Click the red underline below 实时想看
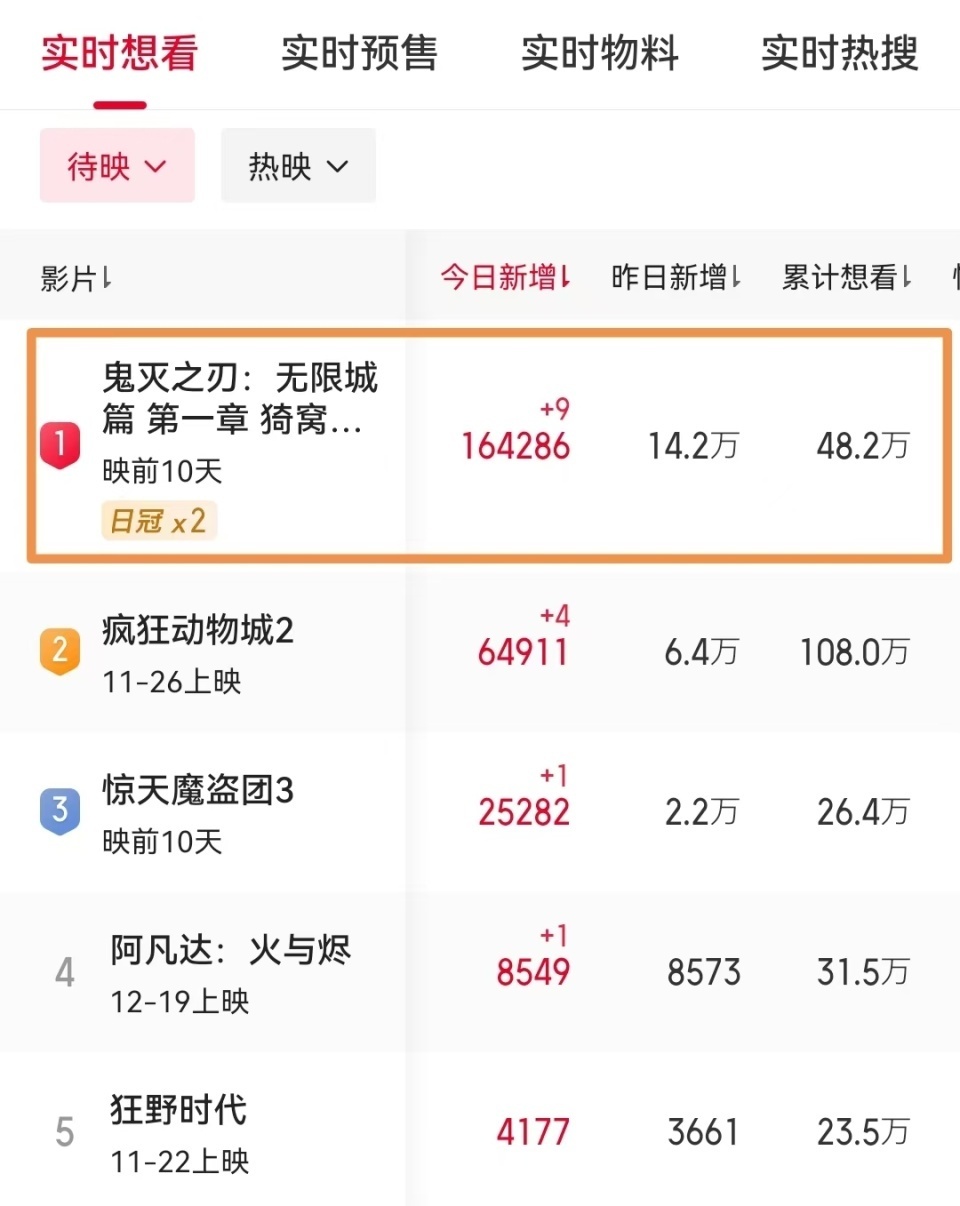Image resolution: width=960 pixels, height=1206 pixels. point(118,103)
